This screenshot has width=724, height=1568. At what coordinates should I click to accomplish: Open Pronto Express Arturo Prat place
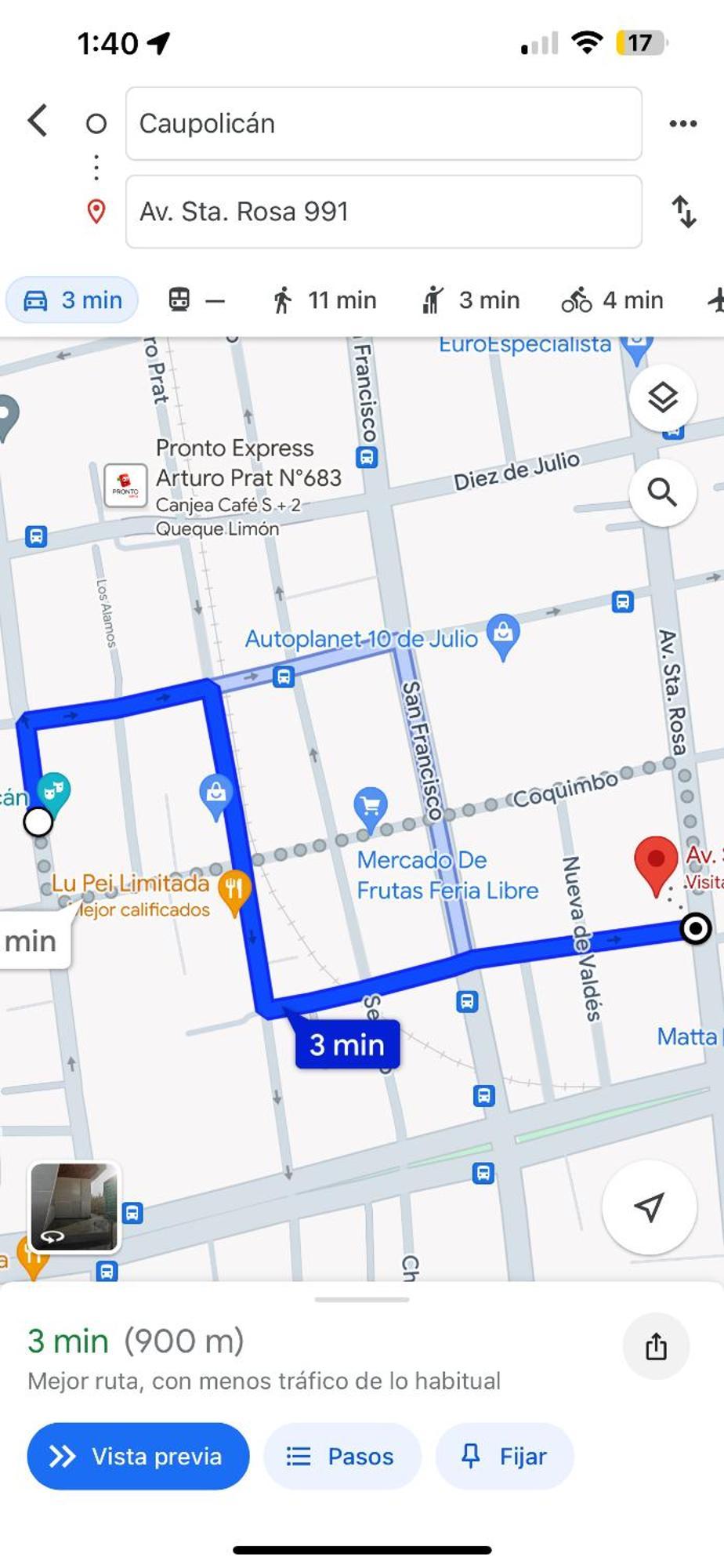[125, 486]
